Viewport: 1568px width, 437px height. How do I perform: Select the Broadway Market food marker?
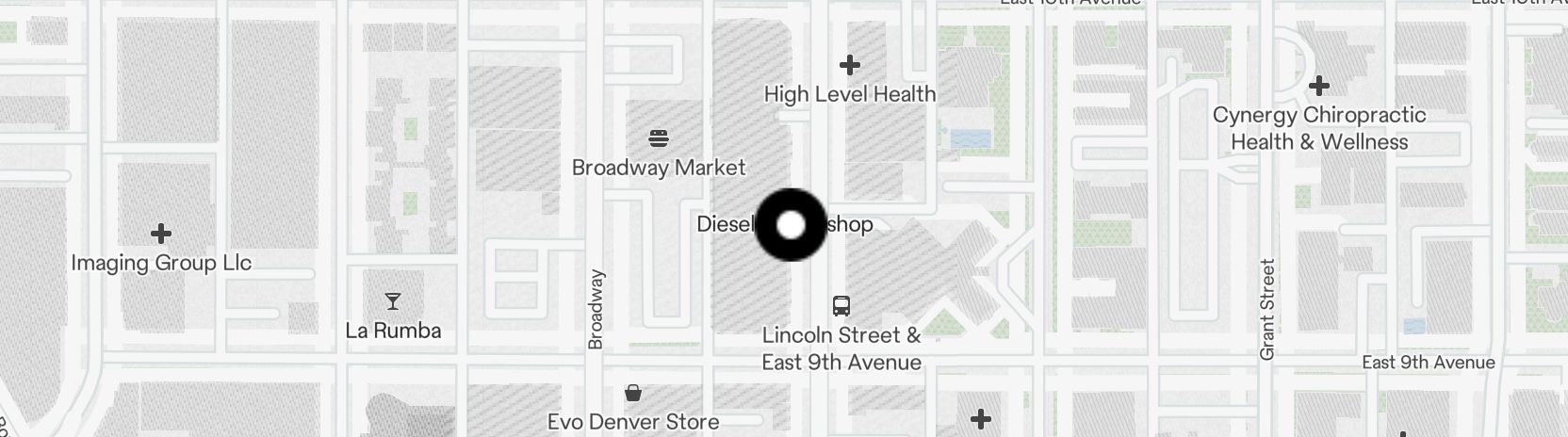coord(659,138)
